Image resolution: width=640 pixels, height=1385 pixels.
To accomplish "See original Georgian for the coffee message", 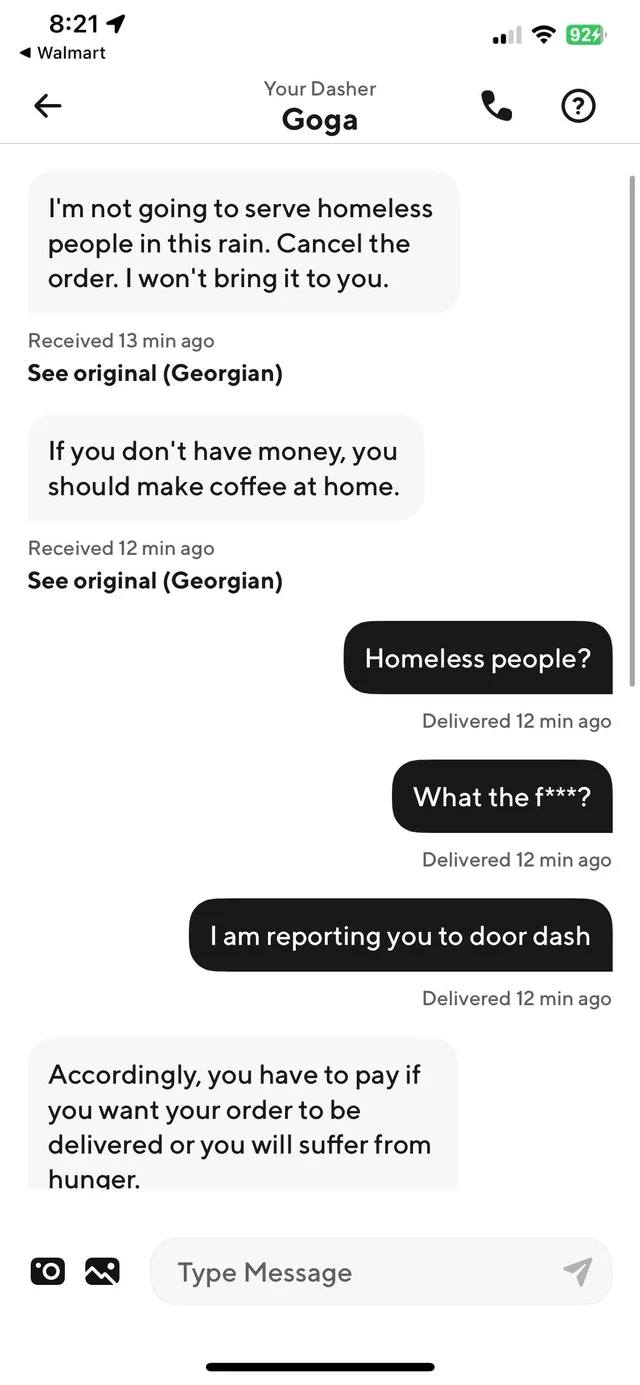I will click(155, 580).
